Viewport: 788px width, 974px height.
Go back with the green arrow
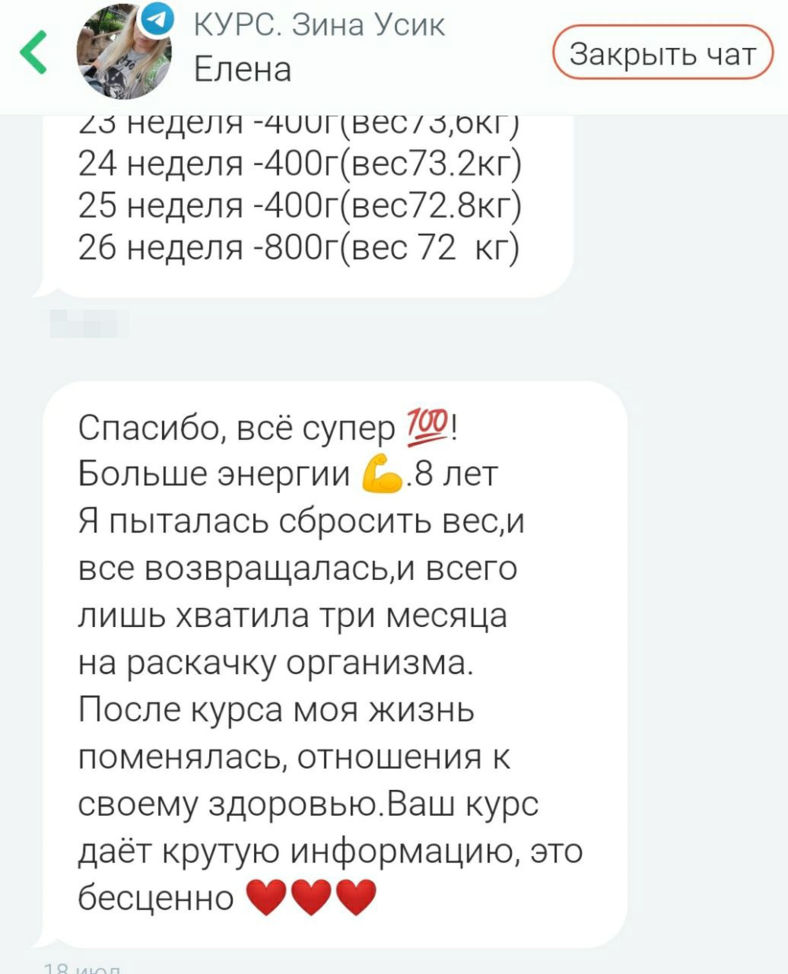(35, 52)
